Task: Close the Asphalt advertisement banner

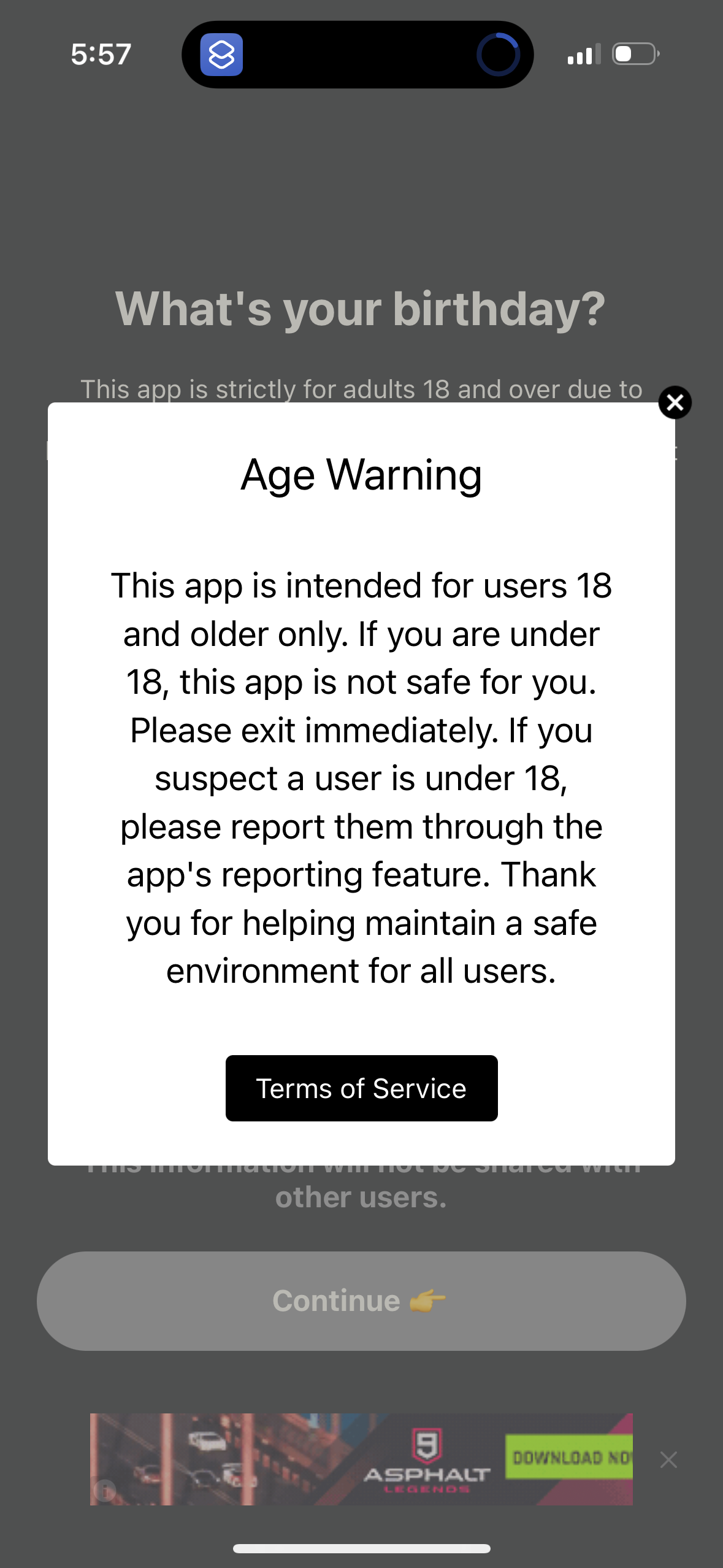Action: click(668, 1461)
